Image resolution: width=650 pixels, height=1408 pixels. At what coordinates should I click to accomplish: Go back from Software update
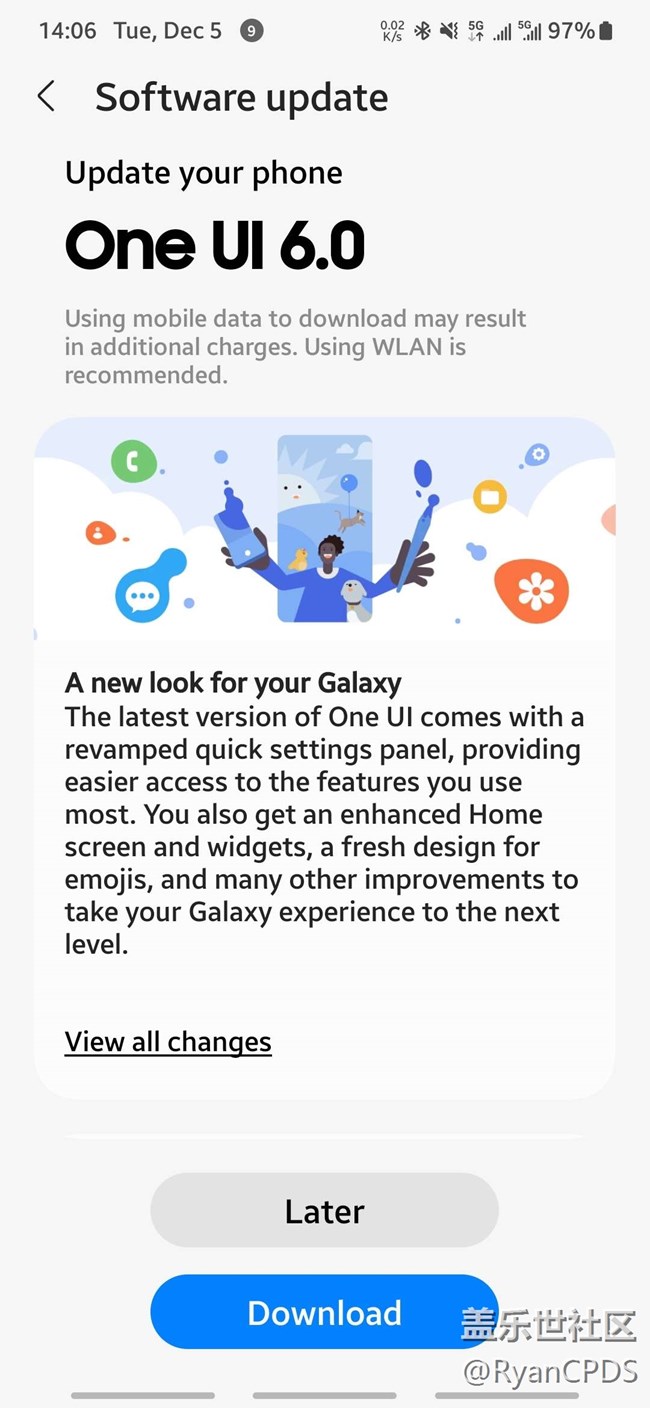click(46, 97)
